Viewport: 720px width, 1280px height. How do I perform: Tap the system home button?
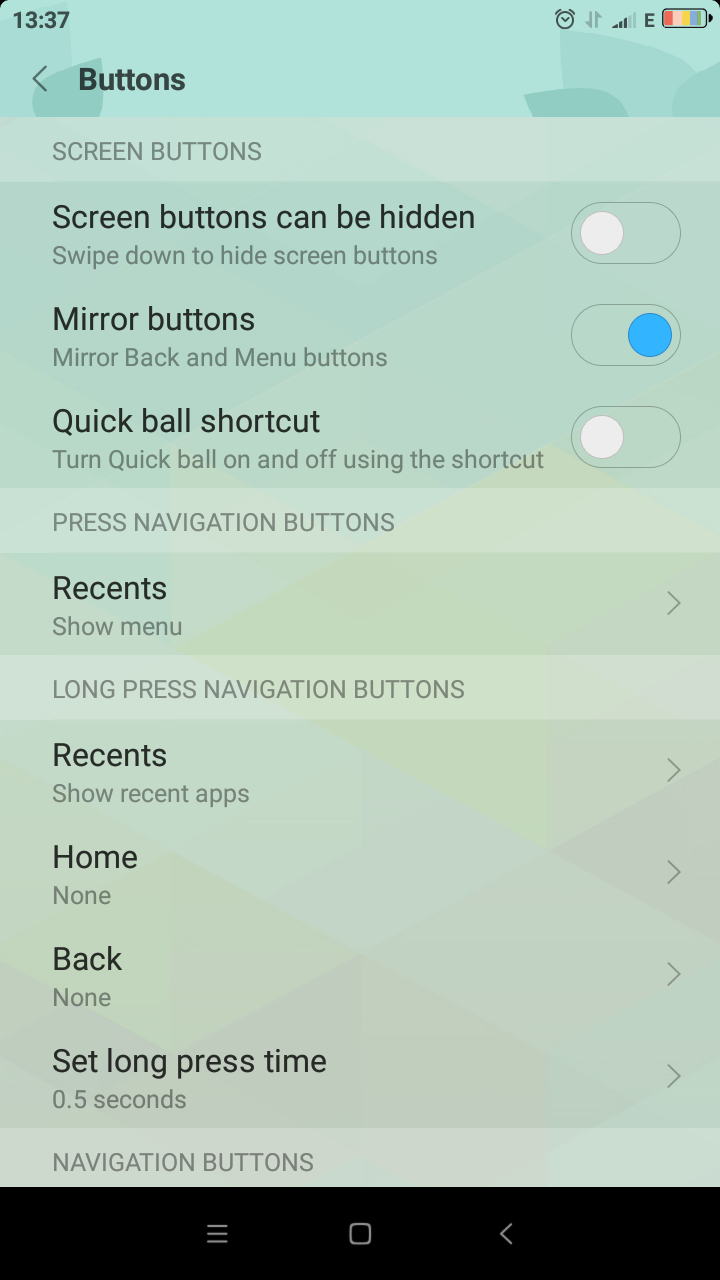click(360, 1234)
